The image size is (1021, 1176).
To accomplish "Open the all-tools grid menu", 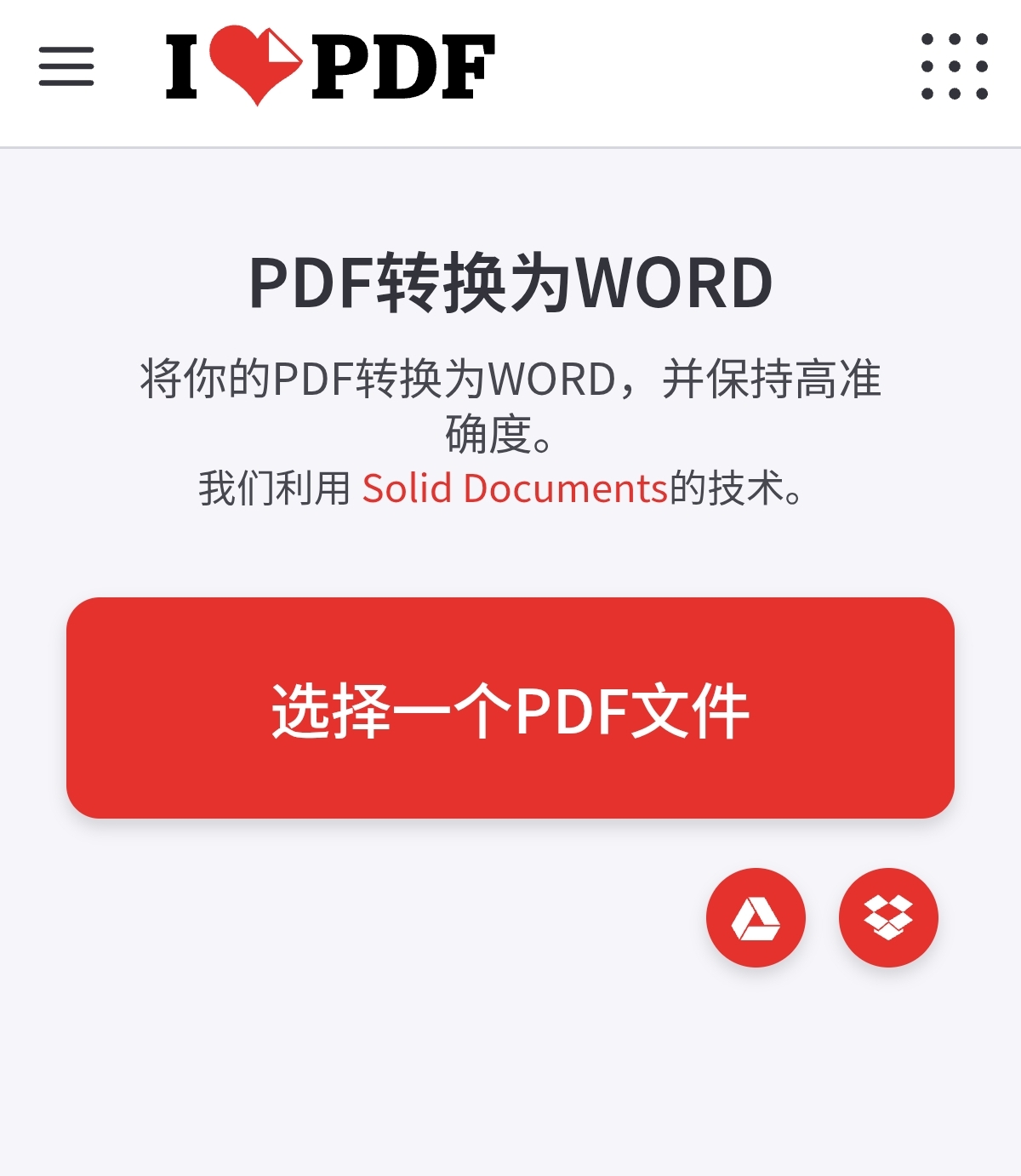I will [x=954, y=66].
